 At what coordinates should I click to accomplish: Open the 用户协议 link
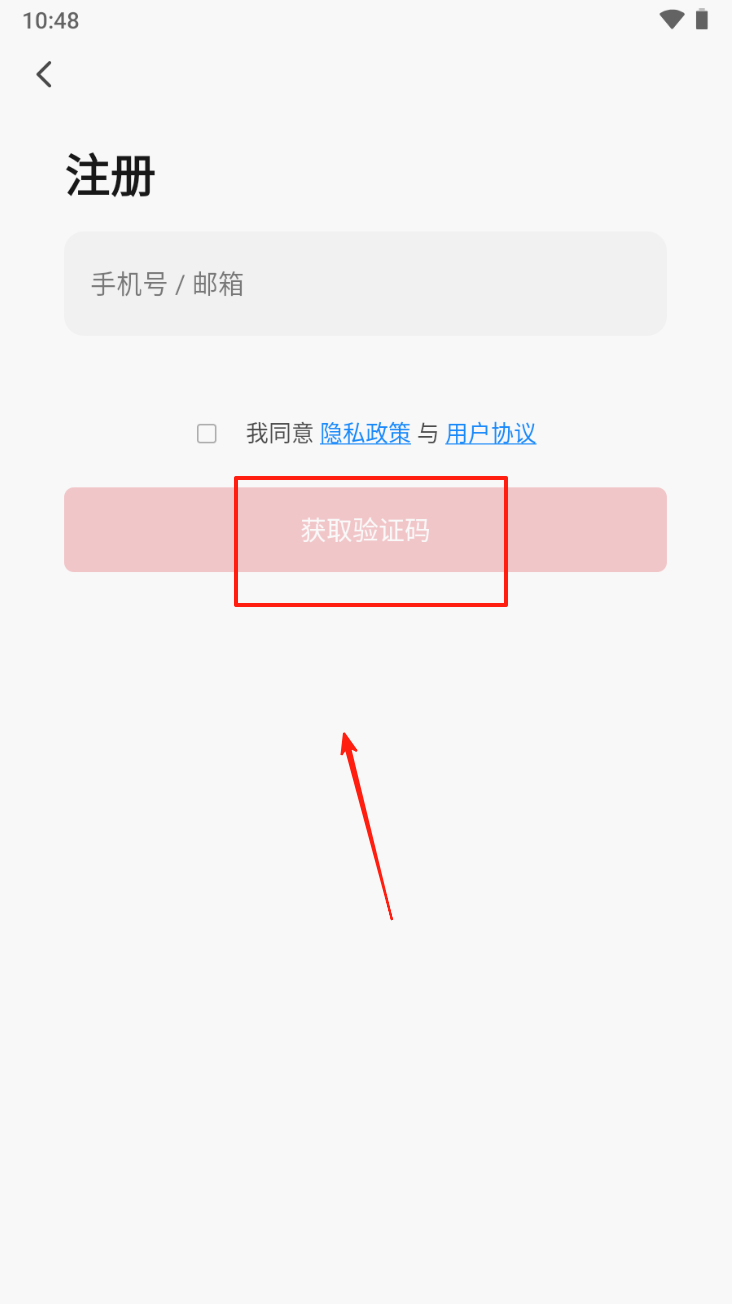[490, 433]
